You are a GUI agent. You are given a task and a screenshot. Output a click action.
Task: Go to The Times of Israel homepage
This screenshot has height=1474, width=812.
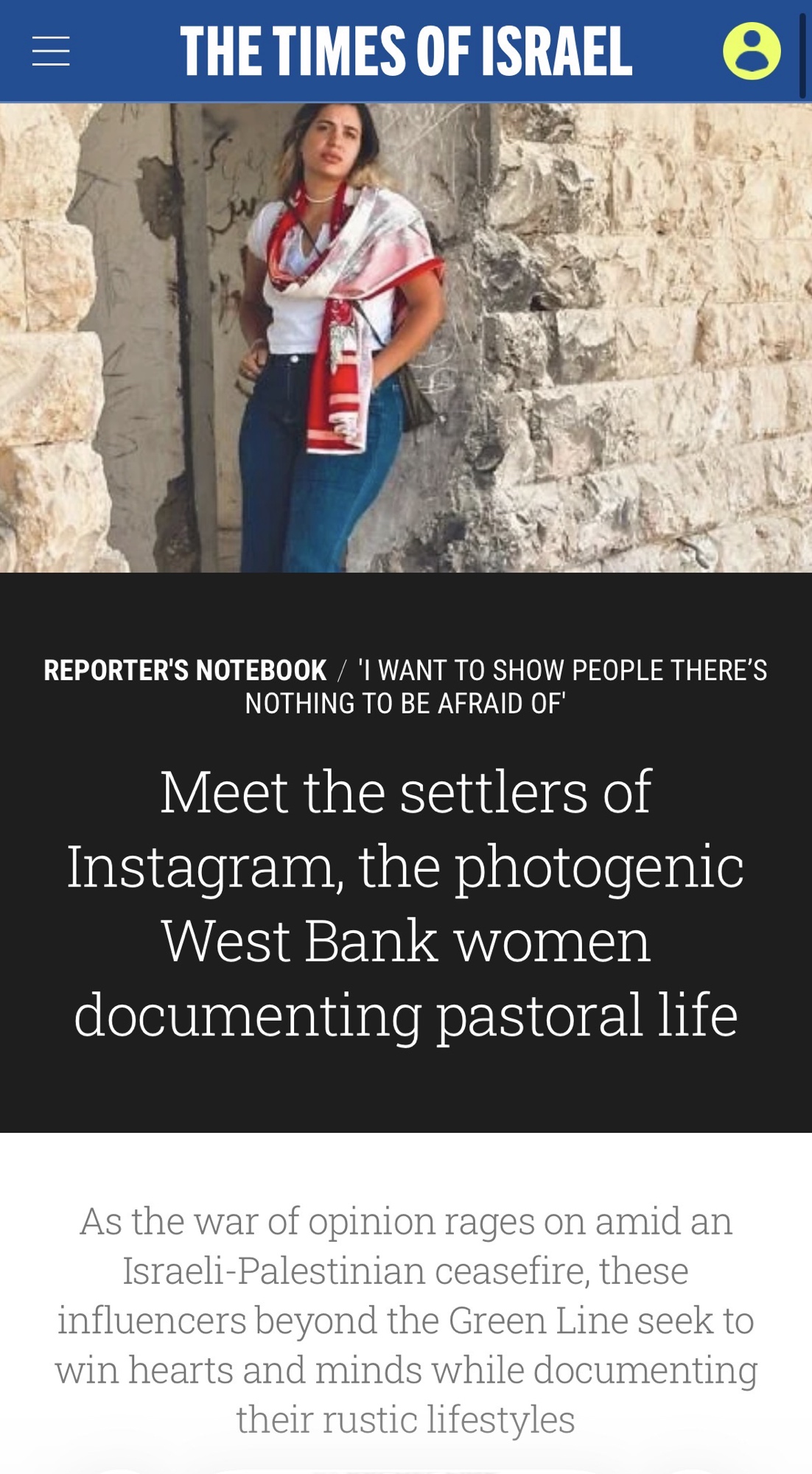[x=406, y=51]
